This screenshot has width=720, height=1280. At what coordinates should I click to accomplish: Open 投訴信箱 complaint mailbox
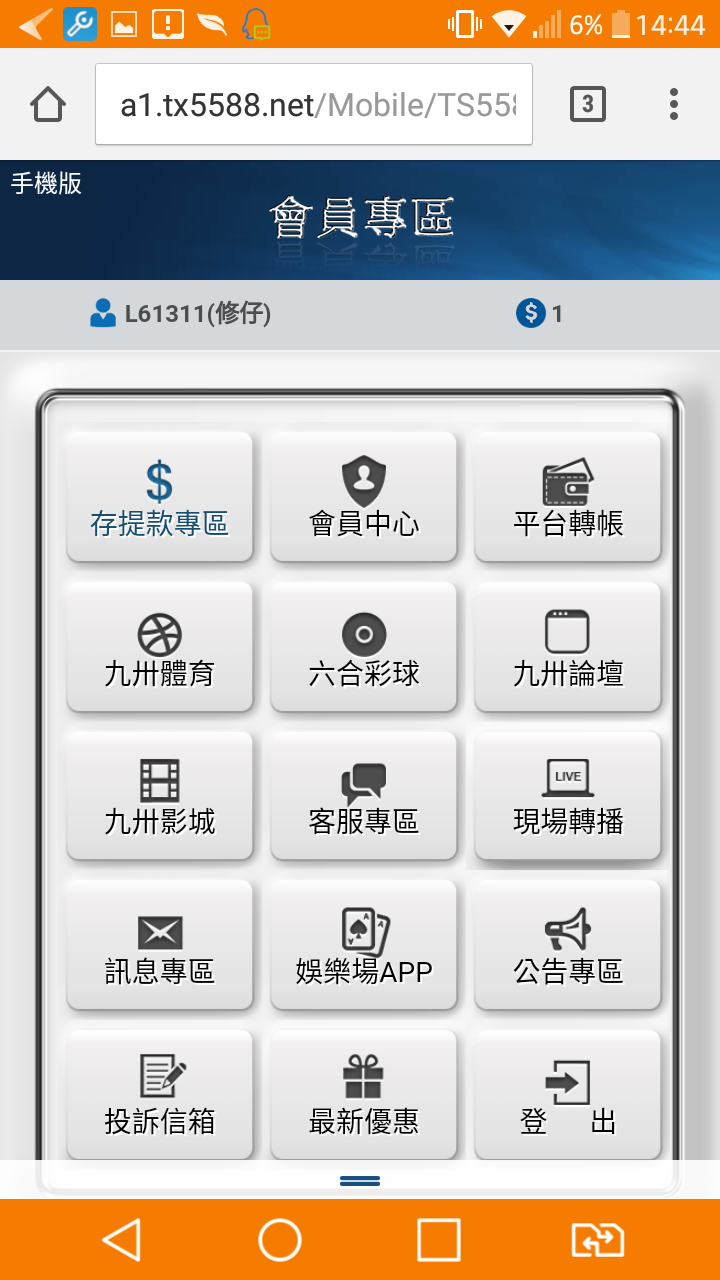tap(160, 1094)
